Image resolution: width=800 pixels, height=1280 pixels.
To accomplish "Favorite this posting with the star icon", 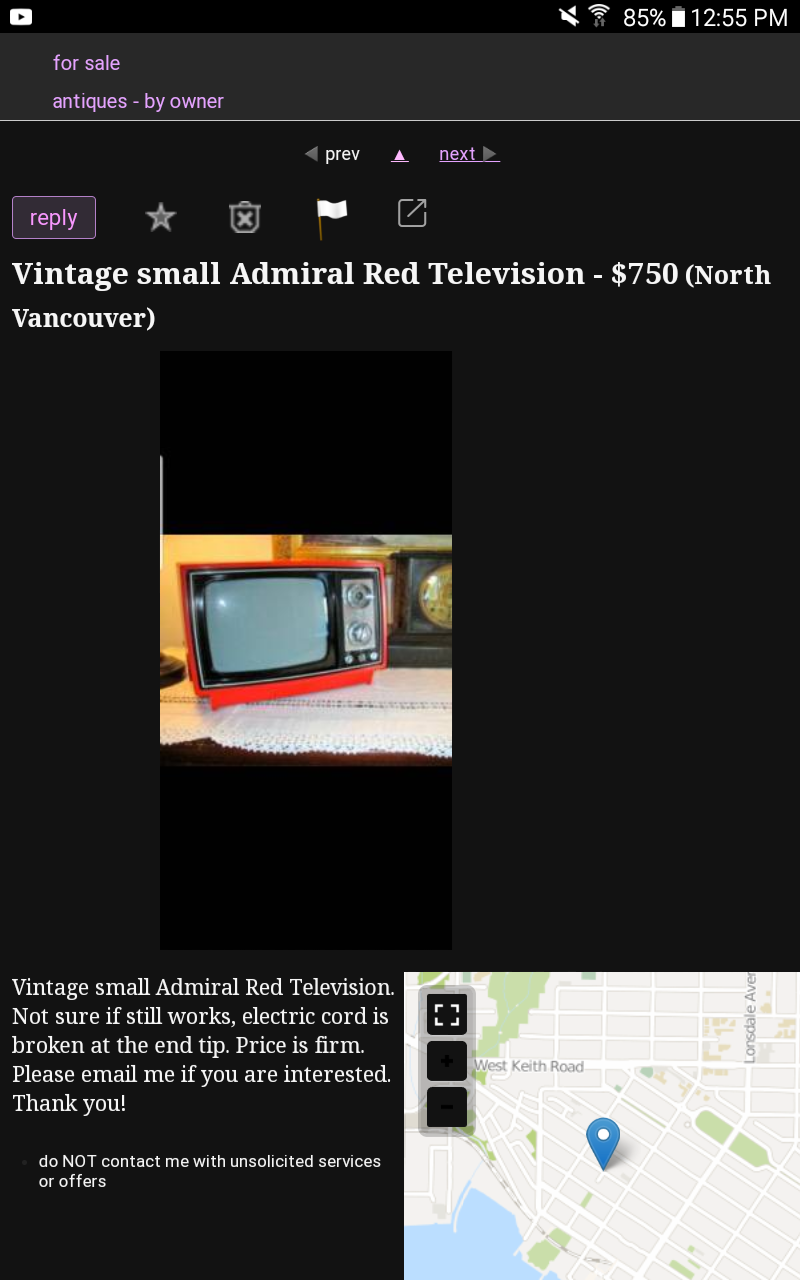I will coord(161,217).
